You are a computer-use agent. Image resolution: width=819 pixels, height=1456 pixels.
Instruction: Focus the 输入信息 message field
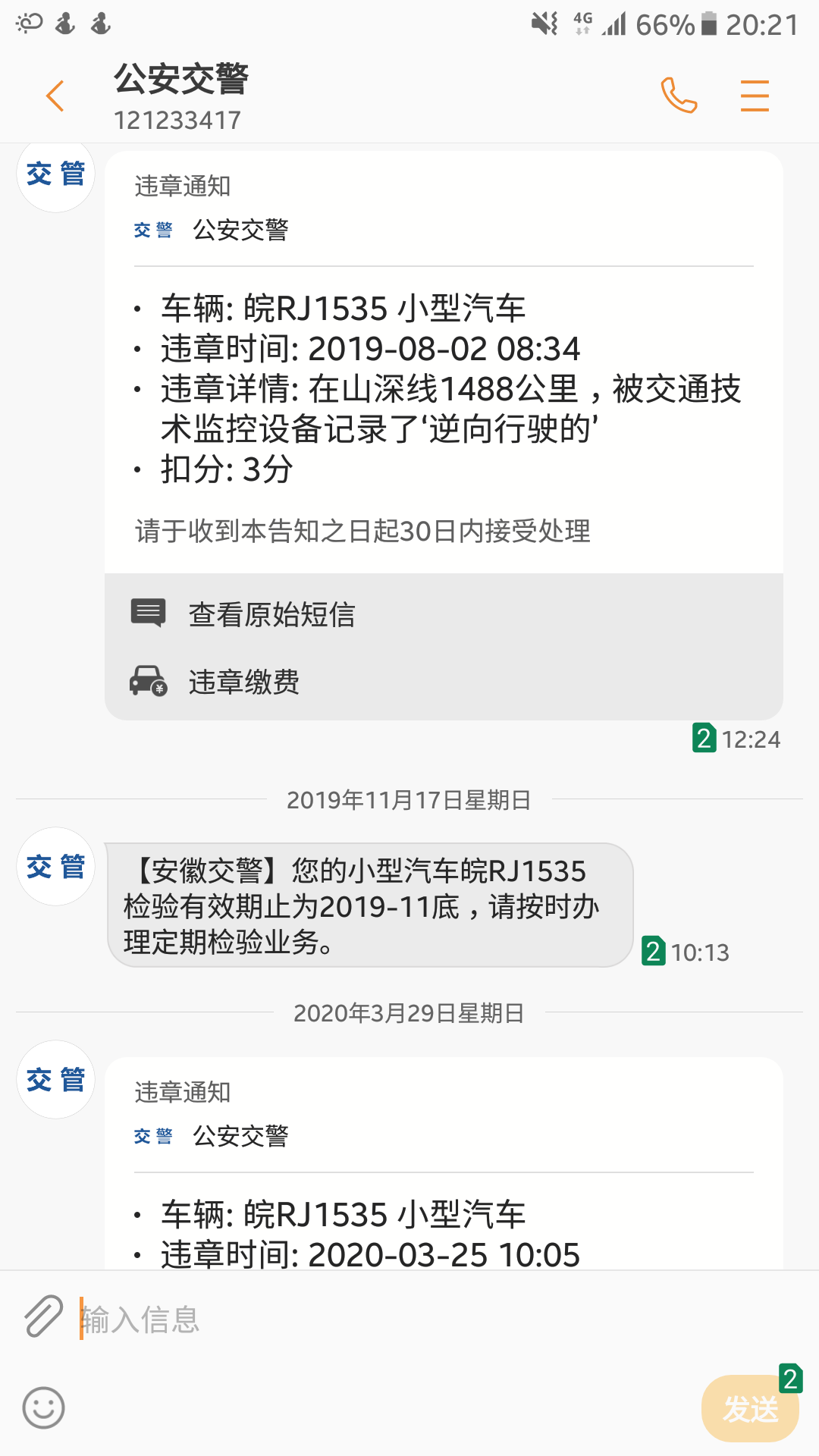(x=379, y=1319)
